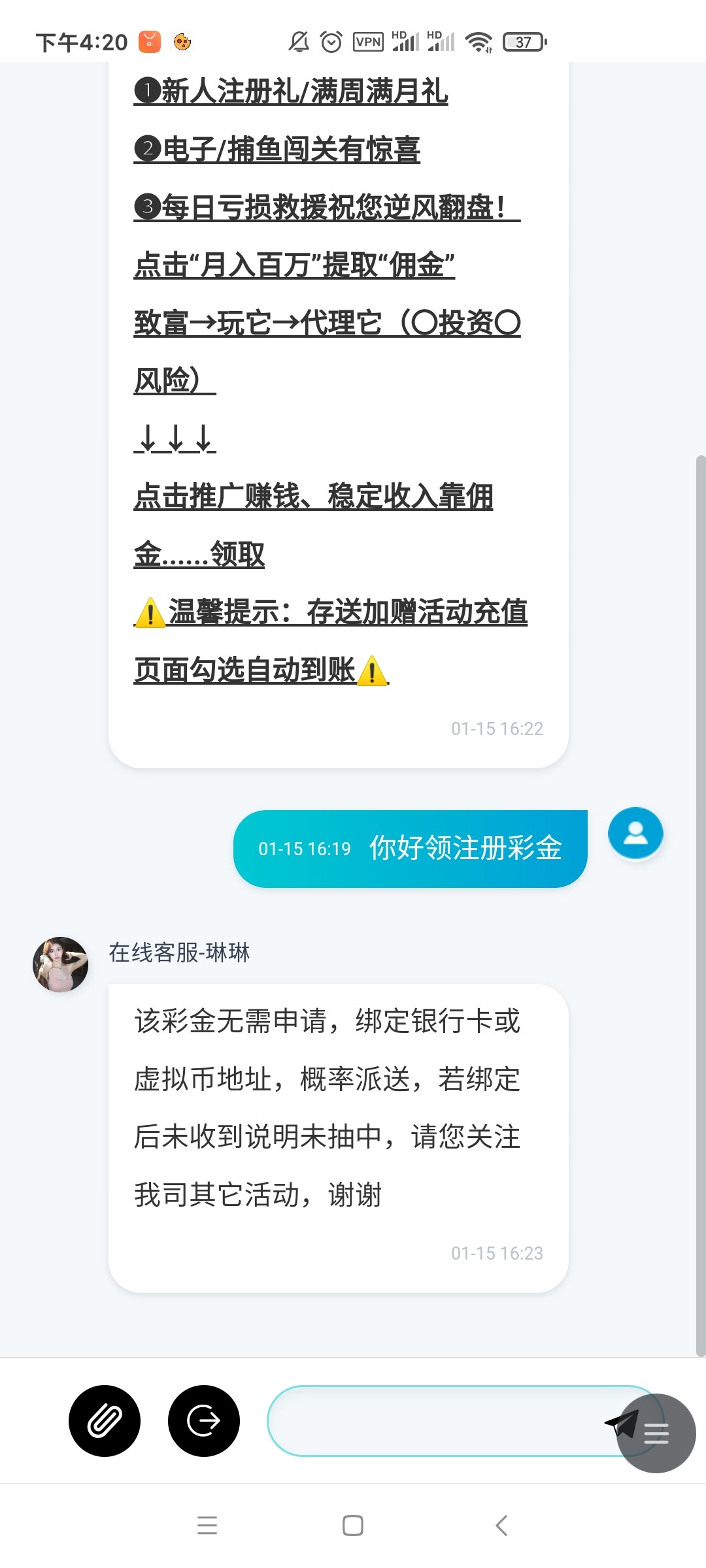Open the 新人注册礼/满周满月礼 link
Image resolution: width=706 pixels, height=1568 pixels.
291,91
